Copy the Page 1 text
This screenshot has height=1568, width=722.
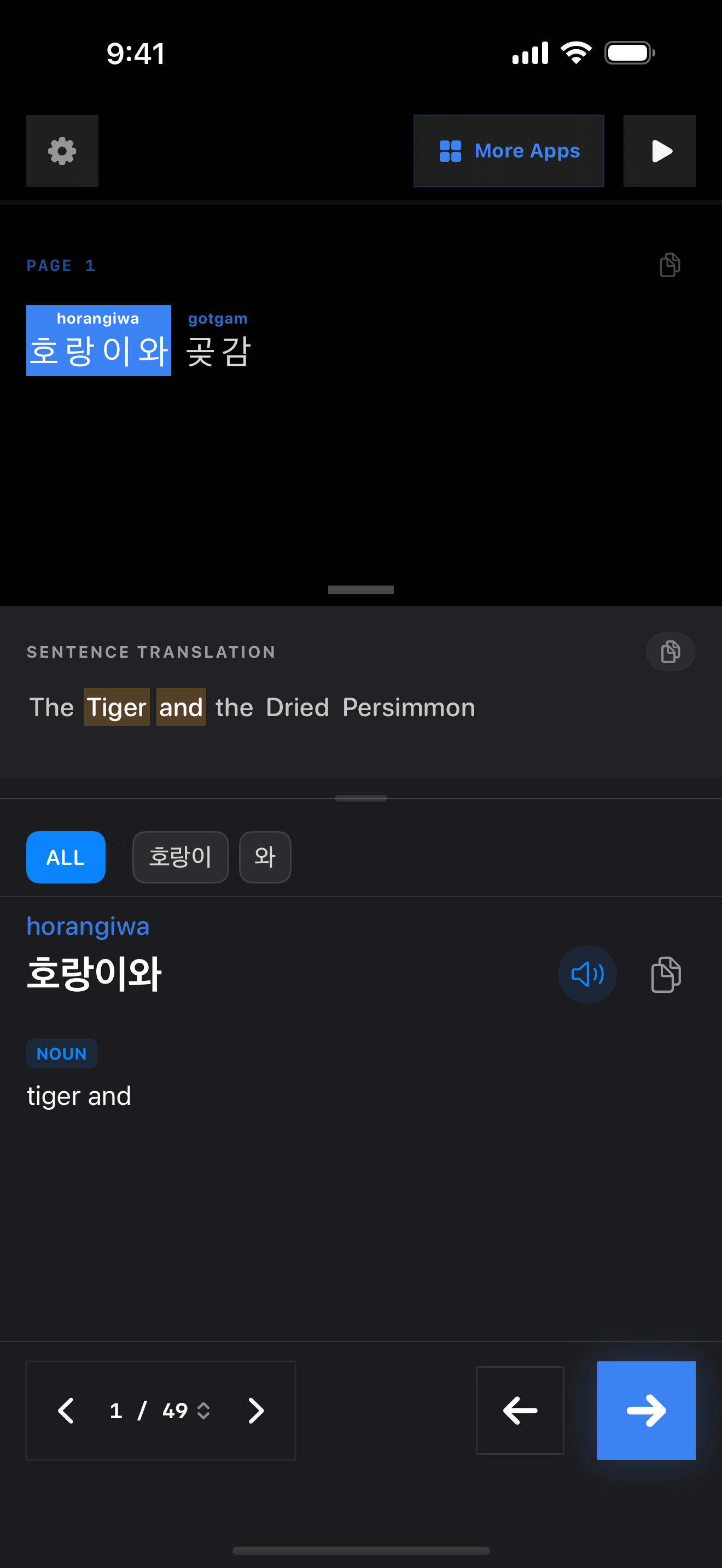[669, 265]
